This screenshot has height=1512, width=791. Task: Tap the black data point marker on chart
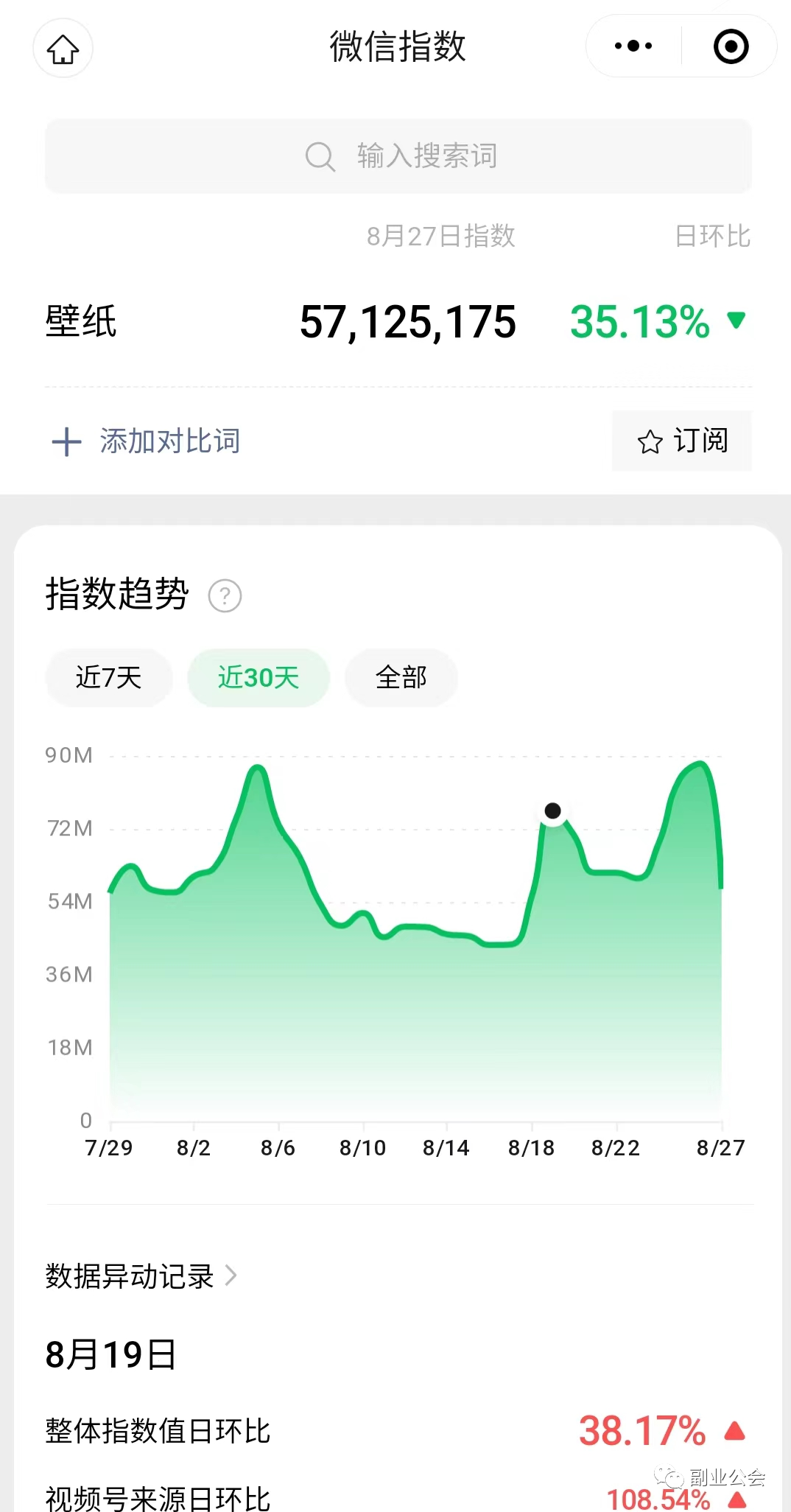pos(554,811)
